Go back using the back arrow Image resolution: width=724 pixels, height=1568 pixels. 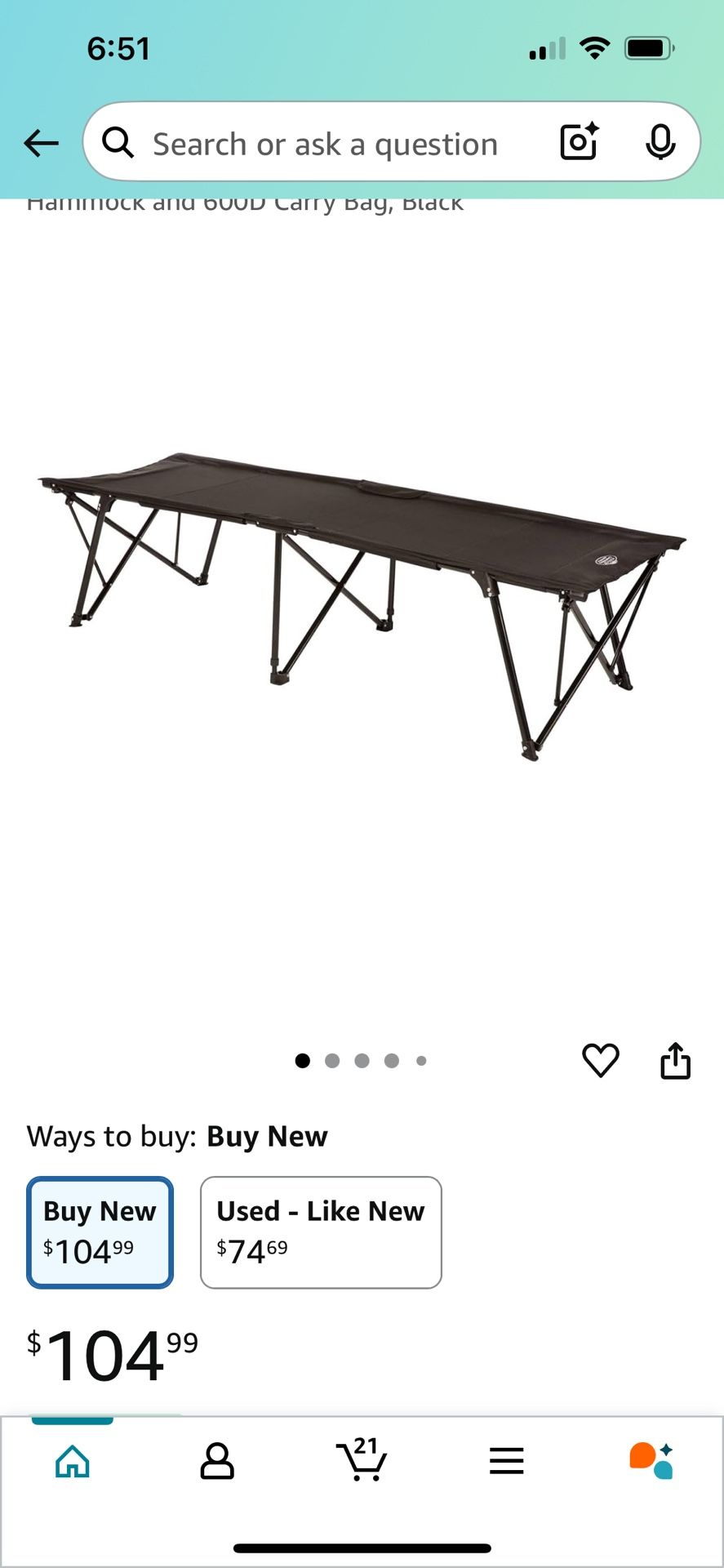click(41, 143)
